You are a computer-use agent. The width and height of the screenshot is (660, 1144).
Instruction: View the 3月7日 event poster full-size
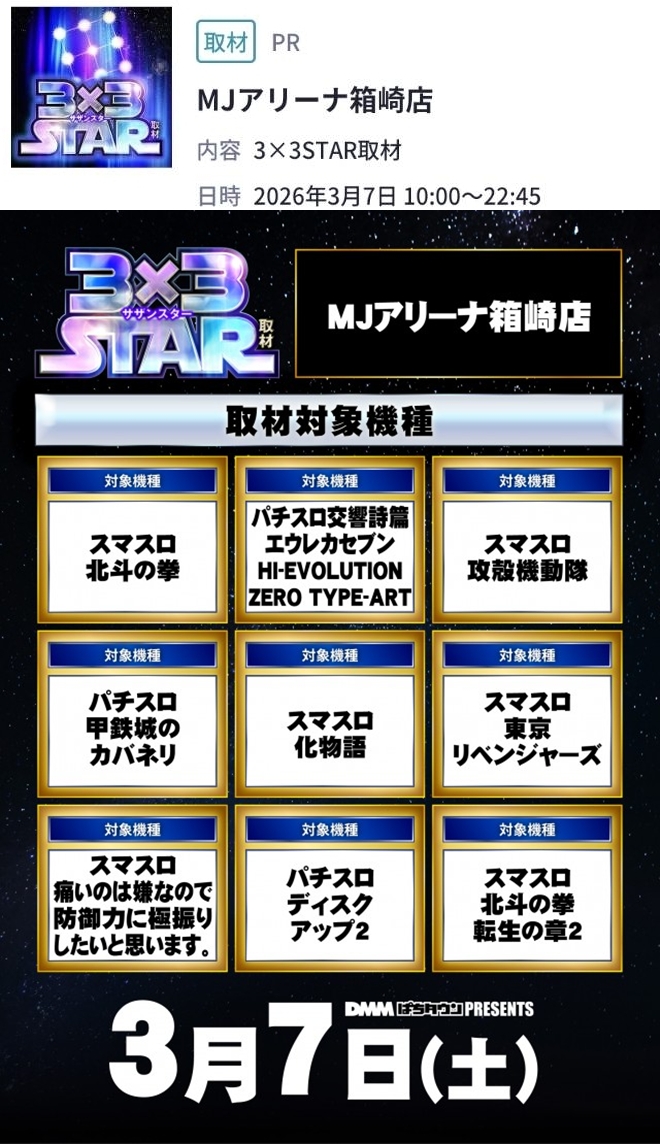(330, 675)
